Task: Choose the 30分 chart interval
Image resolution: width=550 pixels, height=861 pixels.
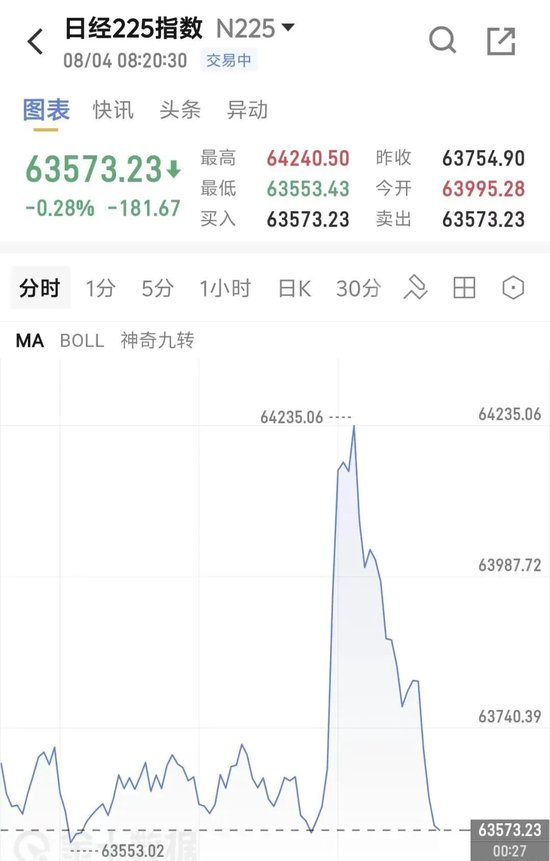Action: click(x=358, y=288)
